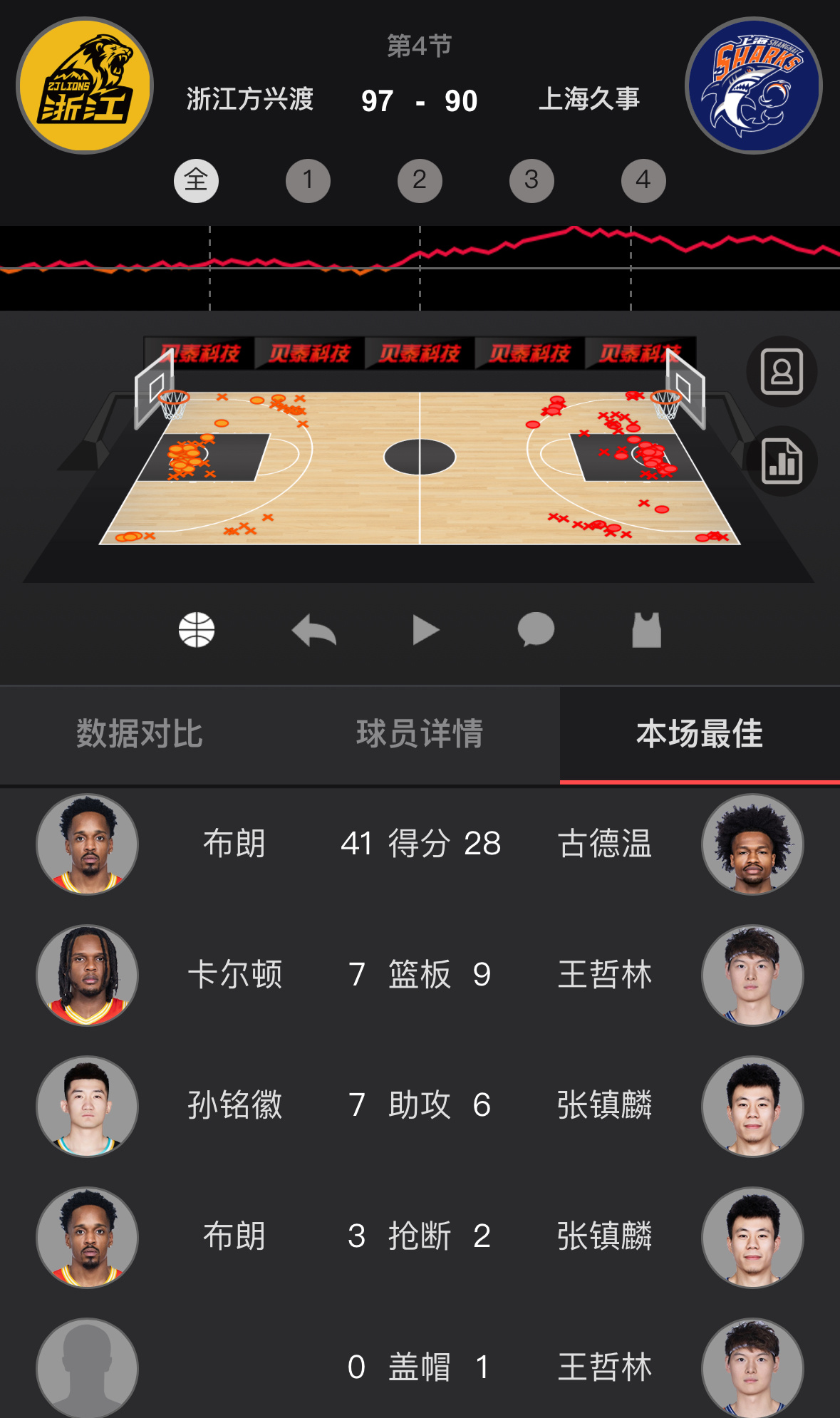Viewport: 840px width, 1418px height.
Task: Select quarter 3 shot filter
Action: click(x=532, y=180)
